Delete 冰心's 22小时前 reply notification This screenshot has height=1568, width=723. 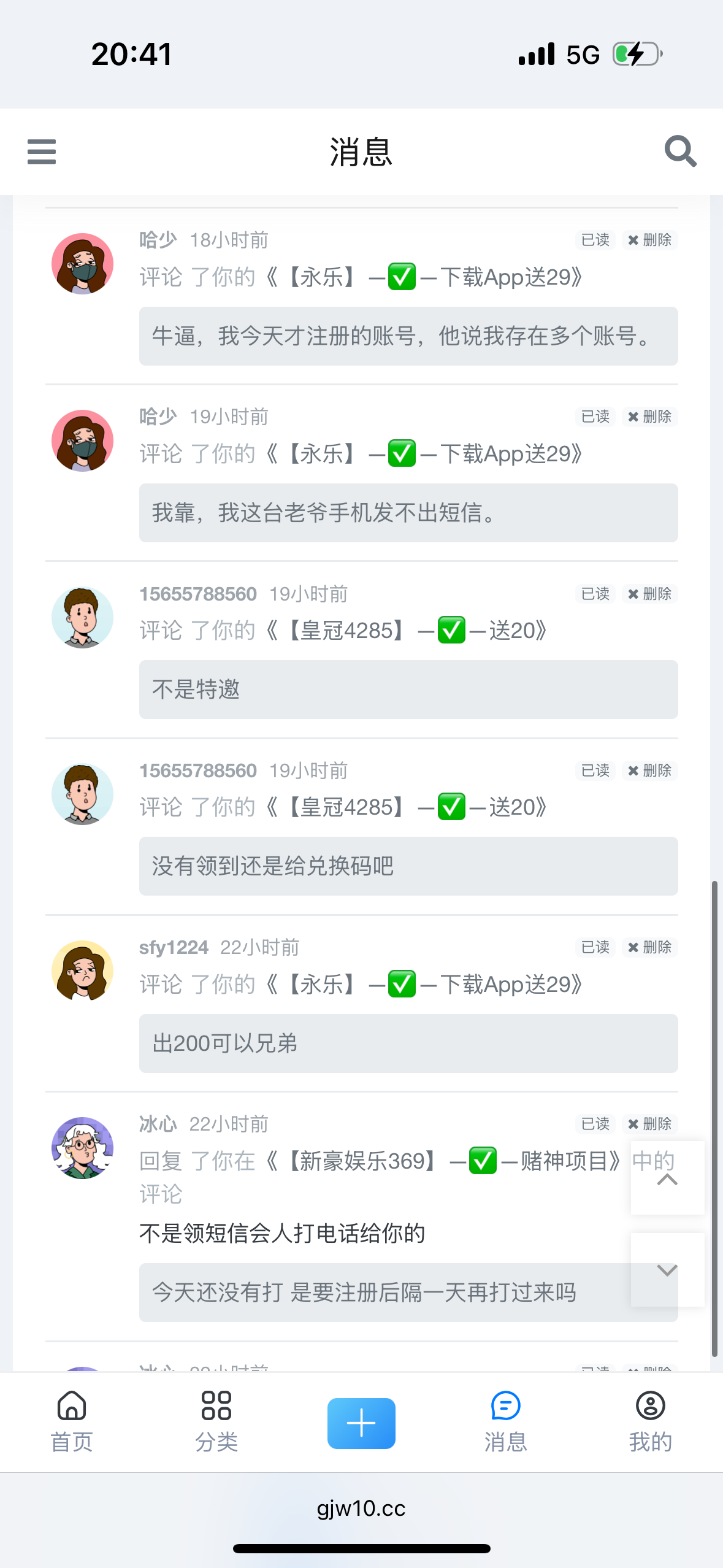coord(649,1124)
